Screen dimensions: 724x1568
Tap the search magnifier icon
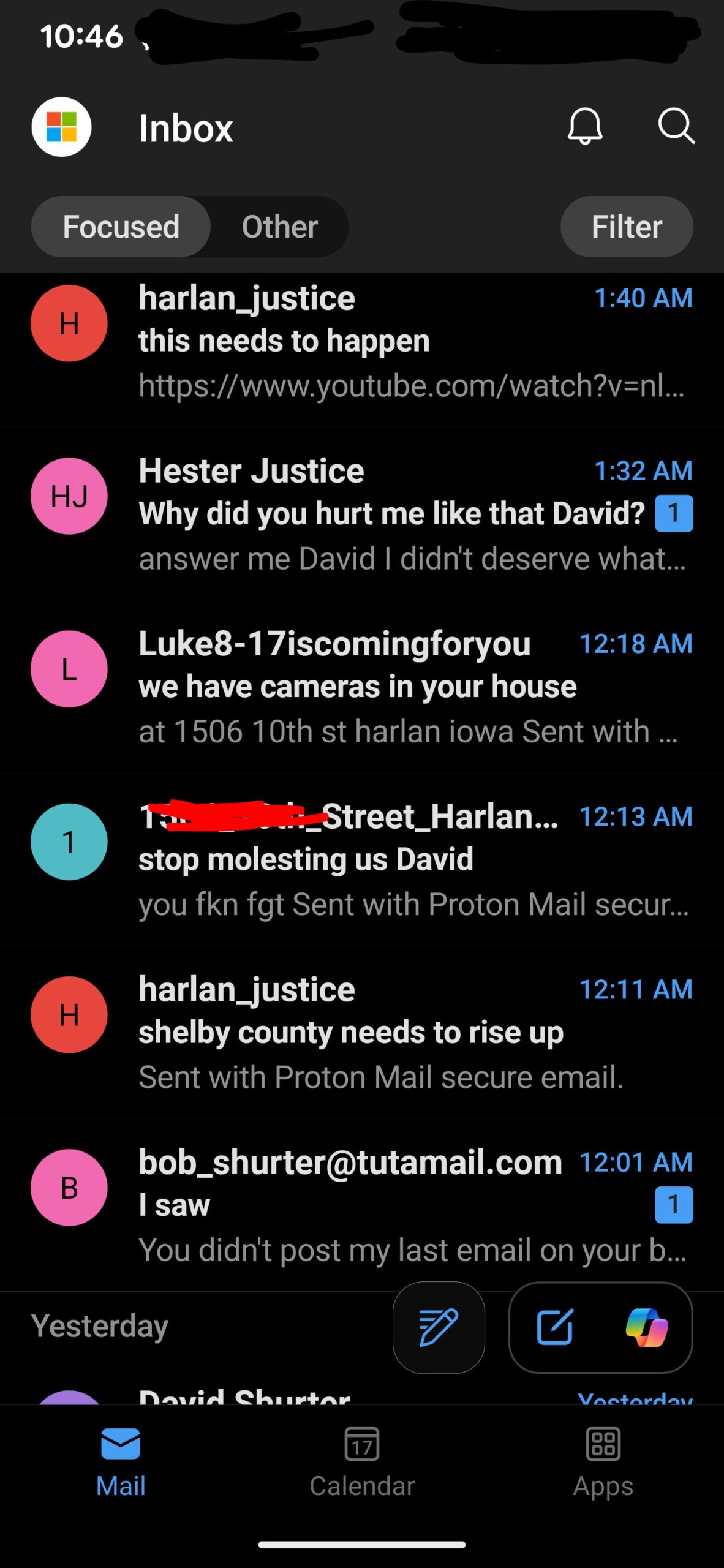click(676, 126)
